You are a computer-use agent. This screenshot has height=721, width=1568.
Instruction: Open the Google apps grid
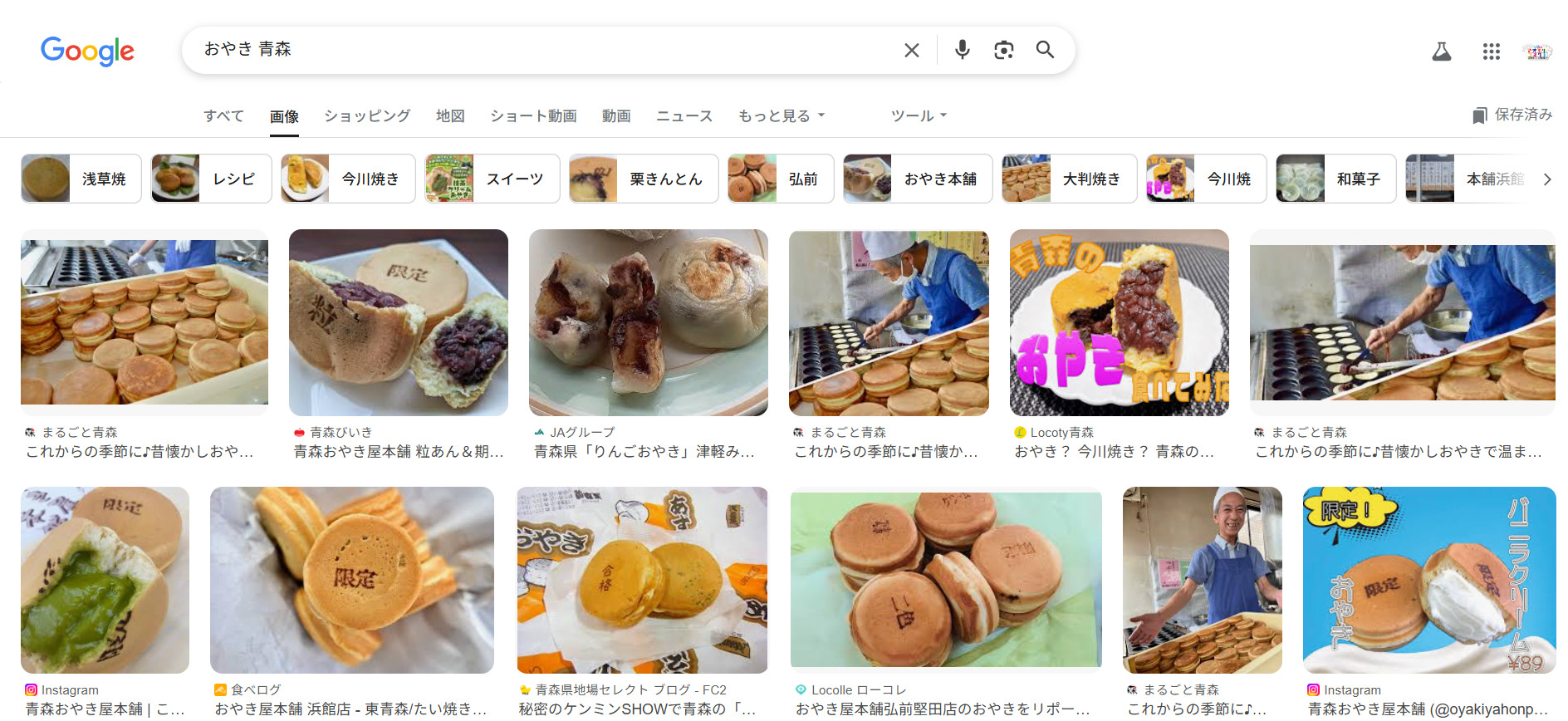(1491, 51)
